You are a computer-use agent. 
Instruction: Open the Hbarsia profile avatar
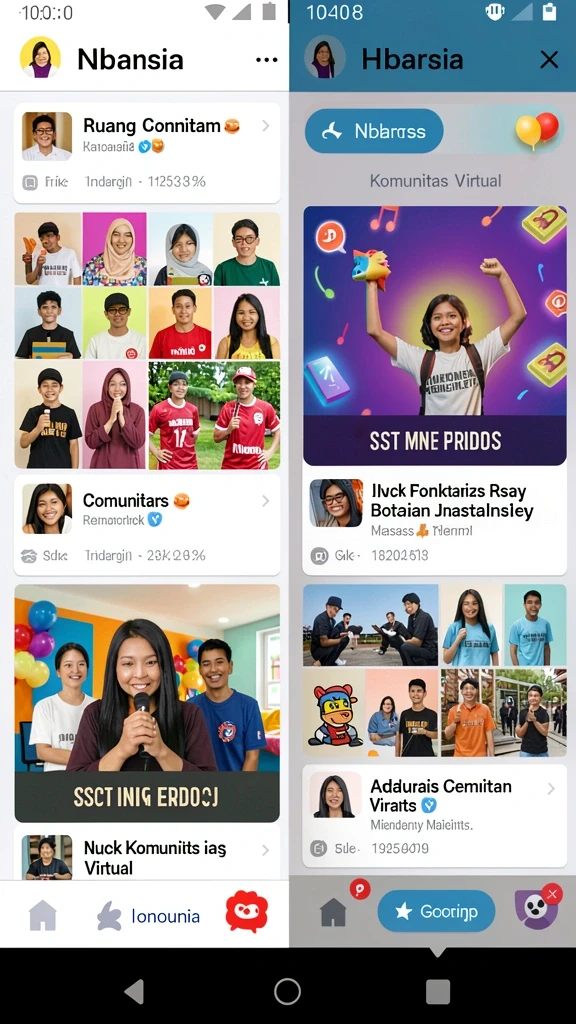pos(325,58)
